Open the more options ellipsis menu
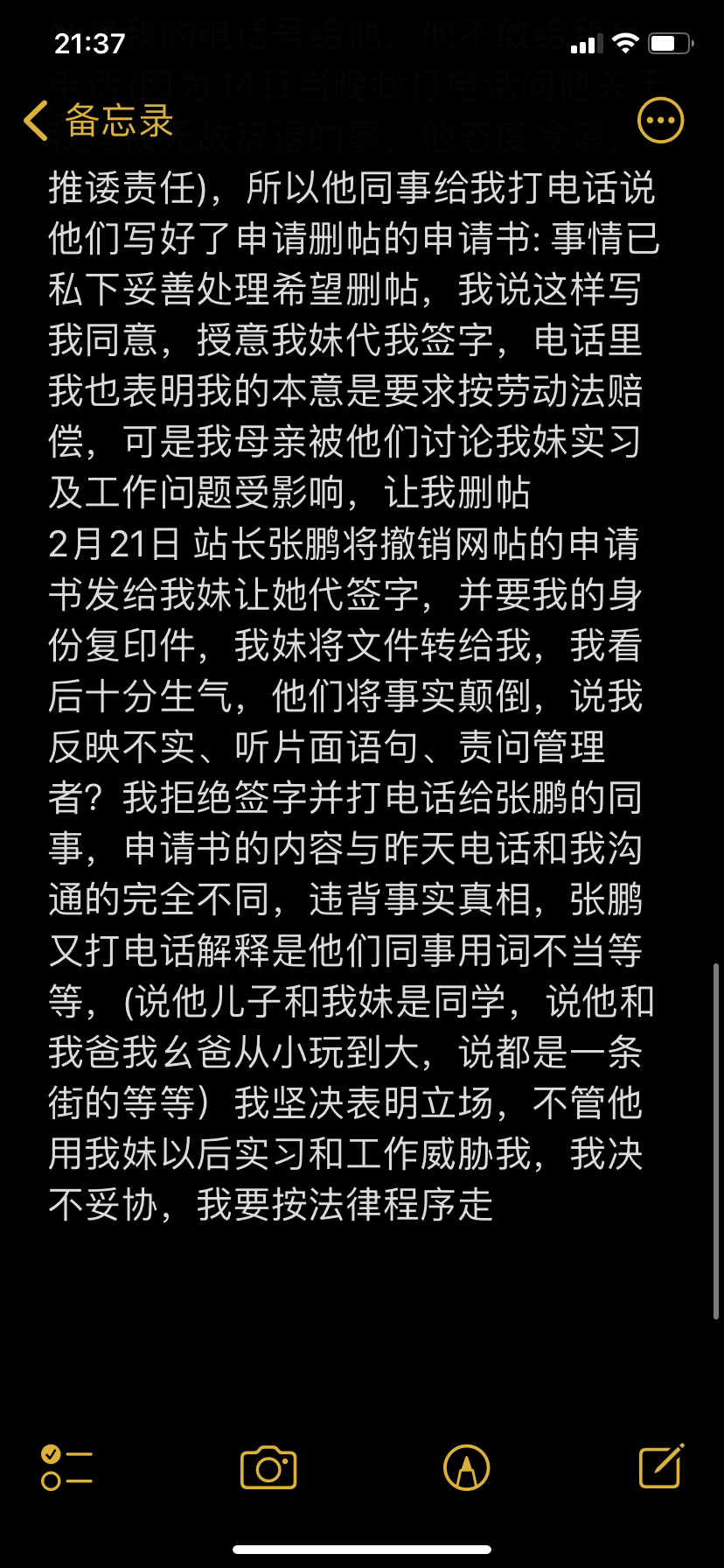724x1568 pixels. (660, 121)
